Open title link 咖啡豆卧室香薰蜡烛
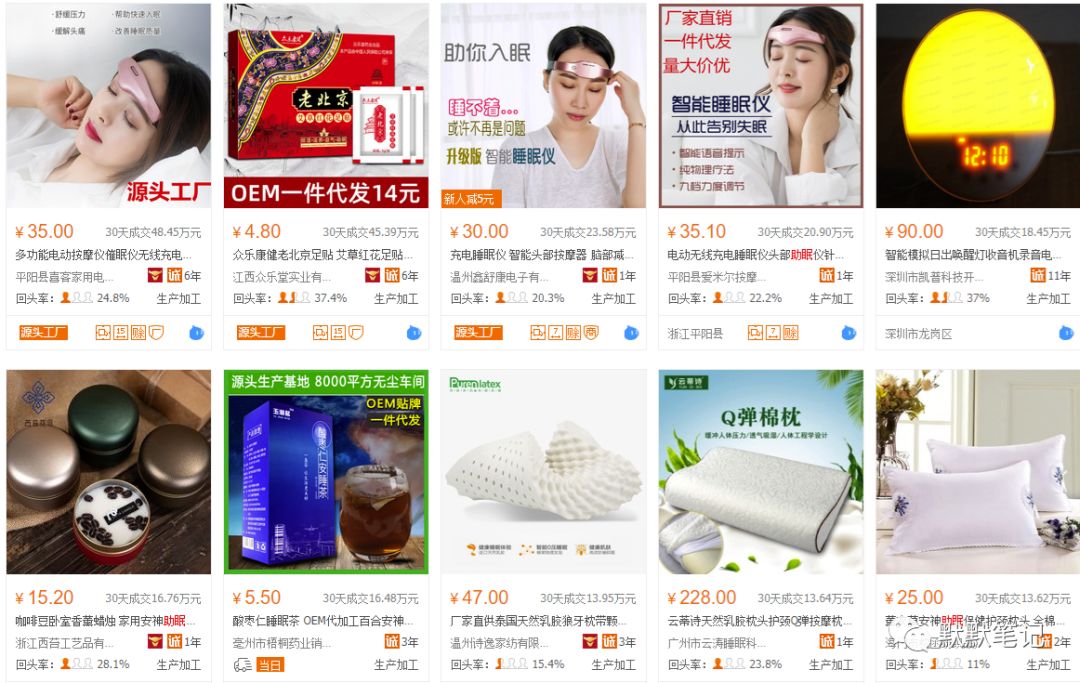 [x=104, y=621]
